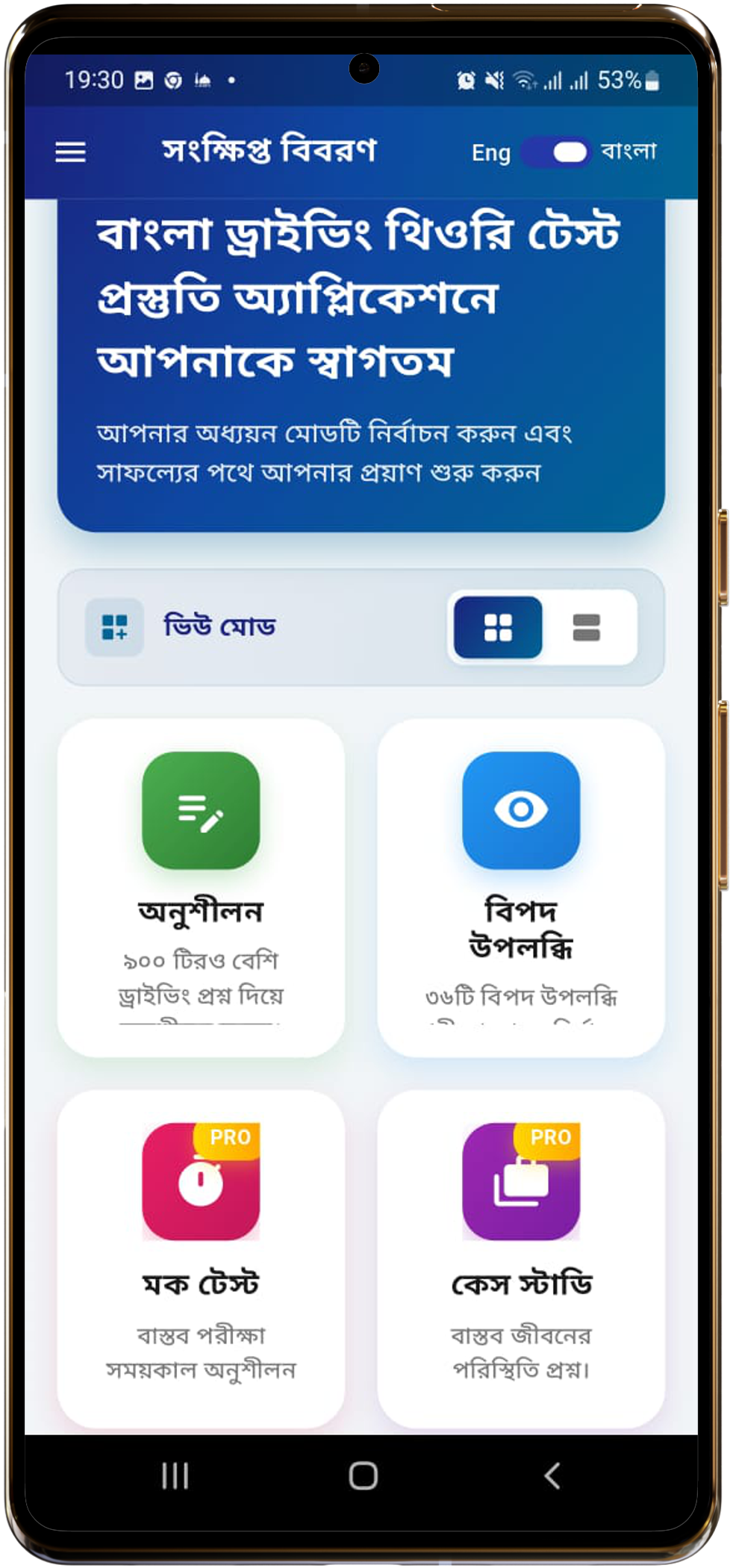Open the বিপদ উপলব্ধি hazard perception card

point(521,887)
